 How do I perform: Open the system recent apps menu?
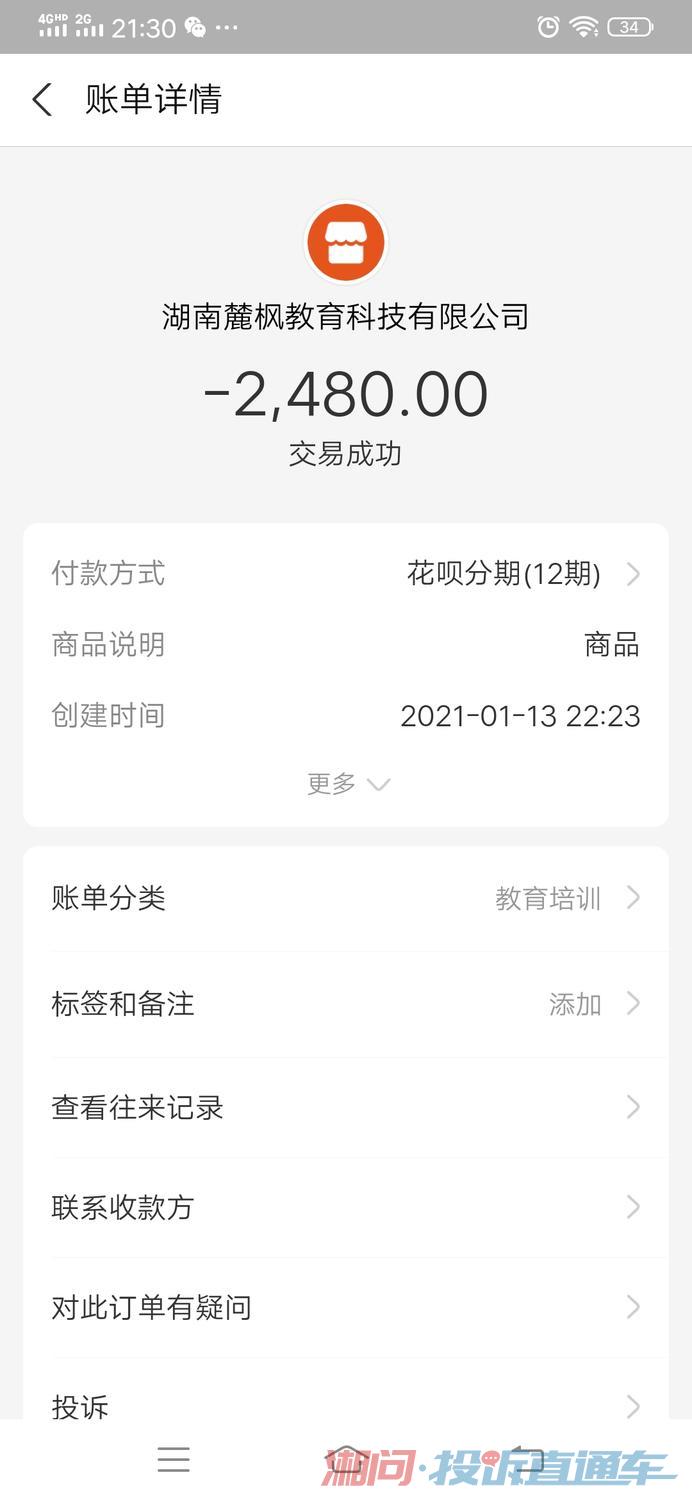174,1461
